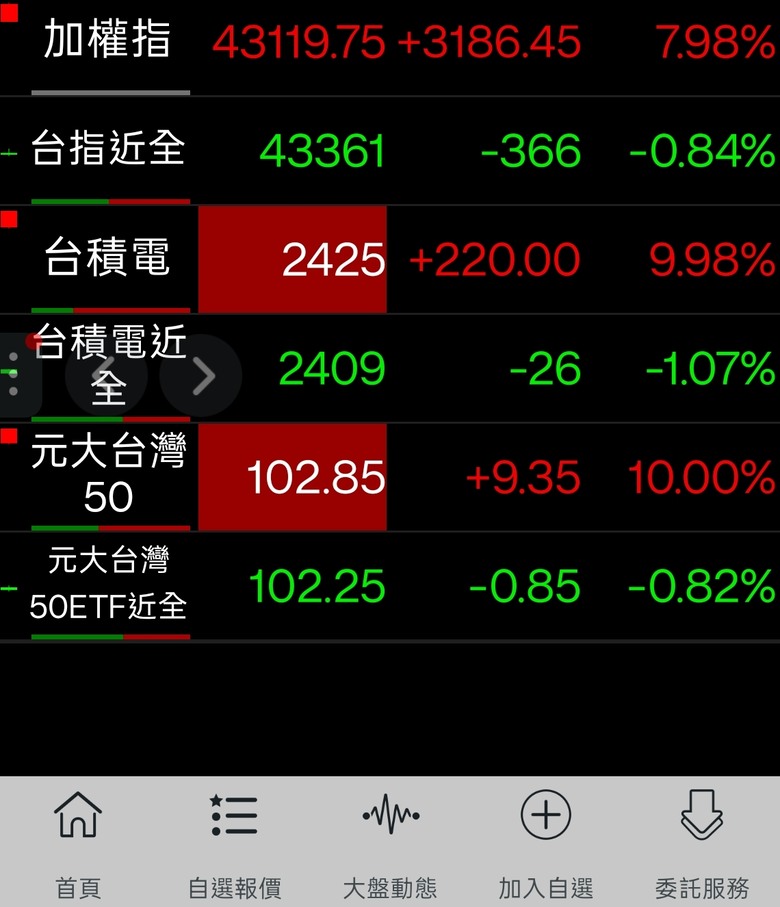Go to the 首頁 home tab
The width and height of the screenshot is (780, 907).
point(78,842)
